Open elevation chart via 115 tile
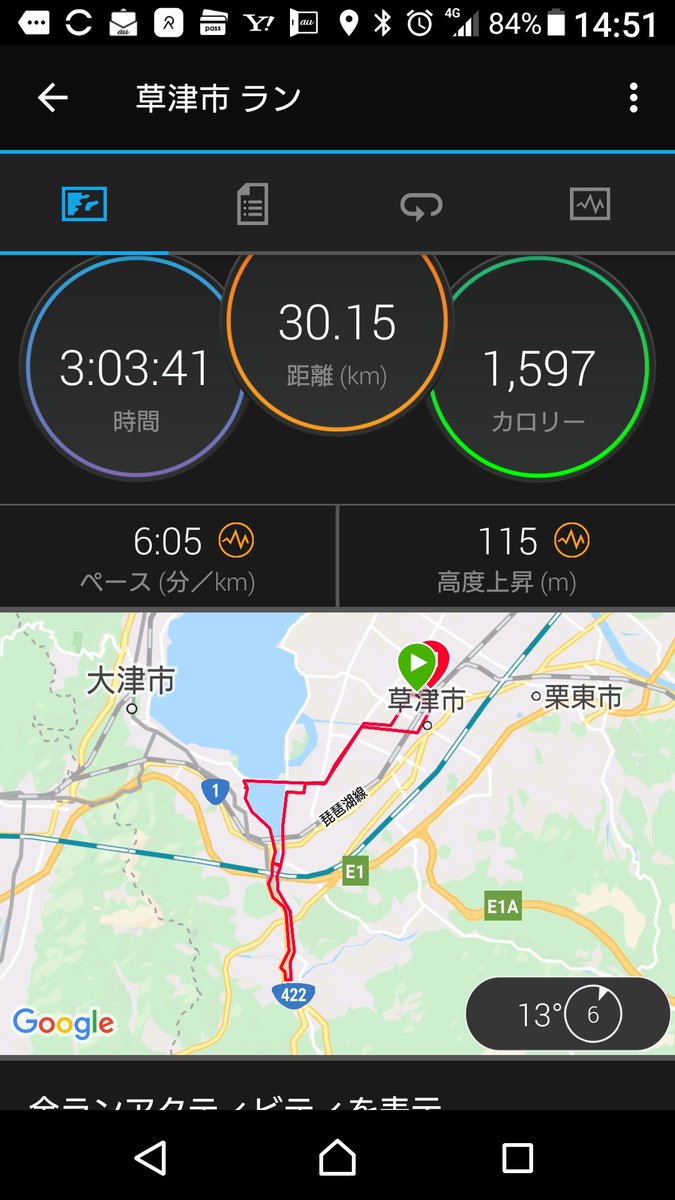Image resolution: width=675 pixels, height=1200 pixels. (507, 556)
